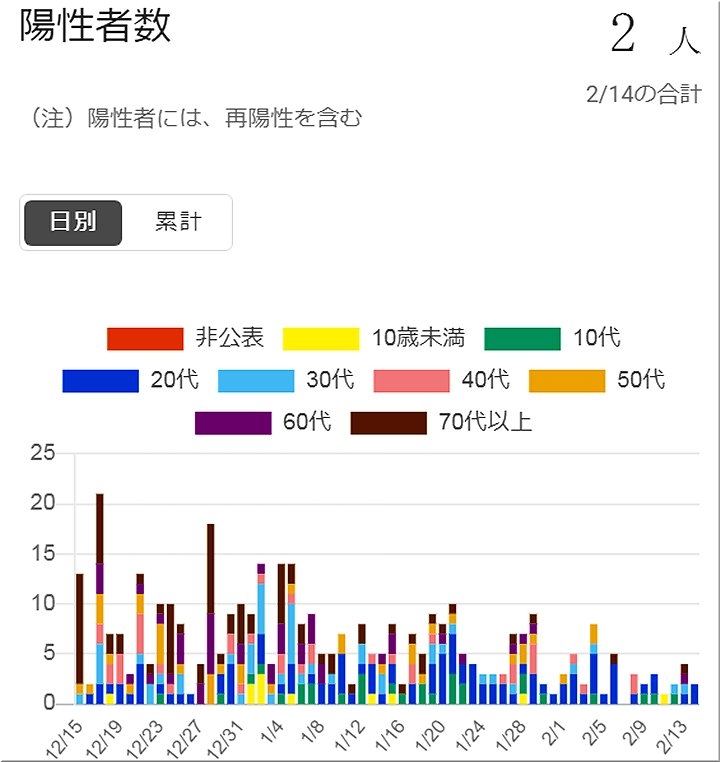Screen dimensions: 720x762
Task: Toggle the 10歳未満 legend series
Action: tap(374, 338)
